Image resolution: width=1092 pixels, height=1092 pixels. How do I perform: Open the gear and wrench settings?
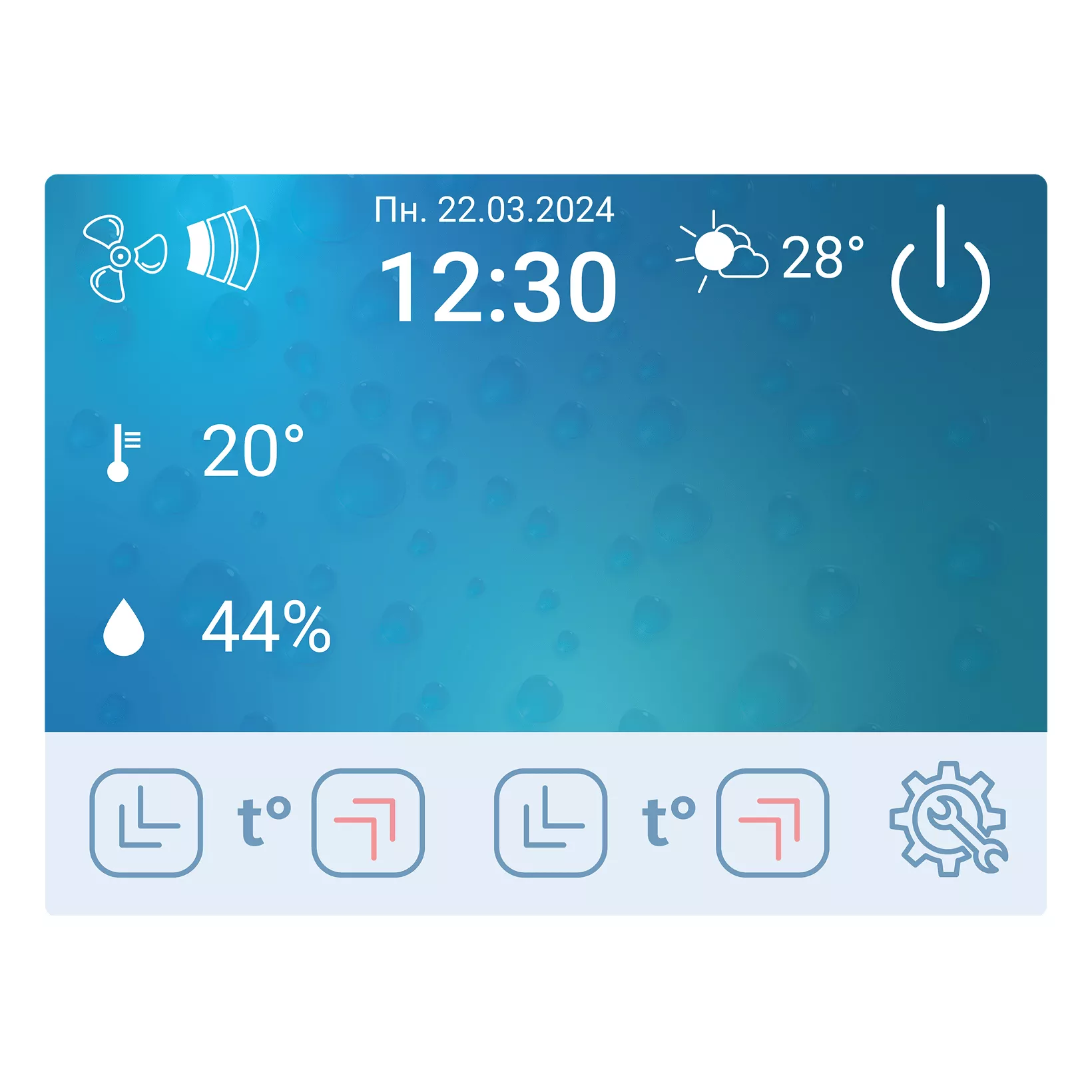pyautogui.click(x=948, y=819)
